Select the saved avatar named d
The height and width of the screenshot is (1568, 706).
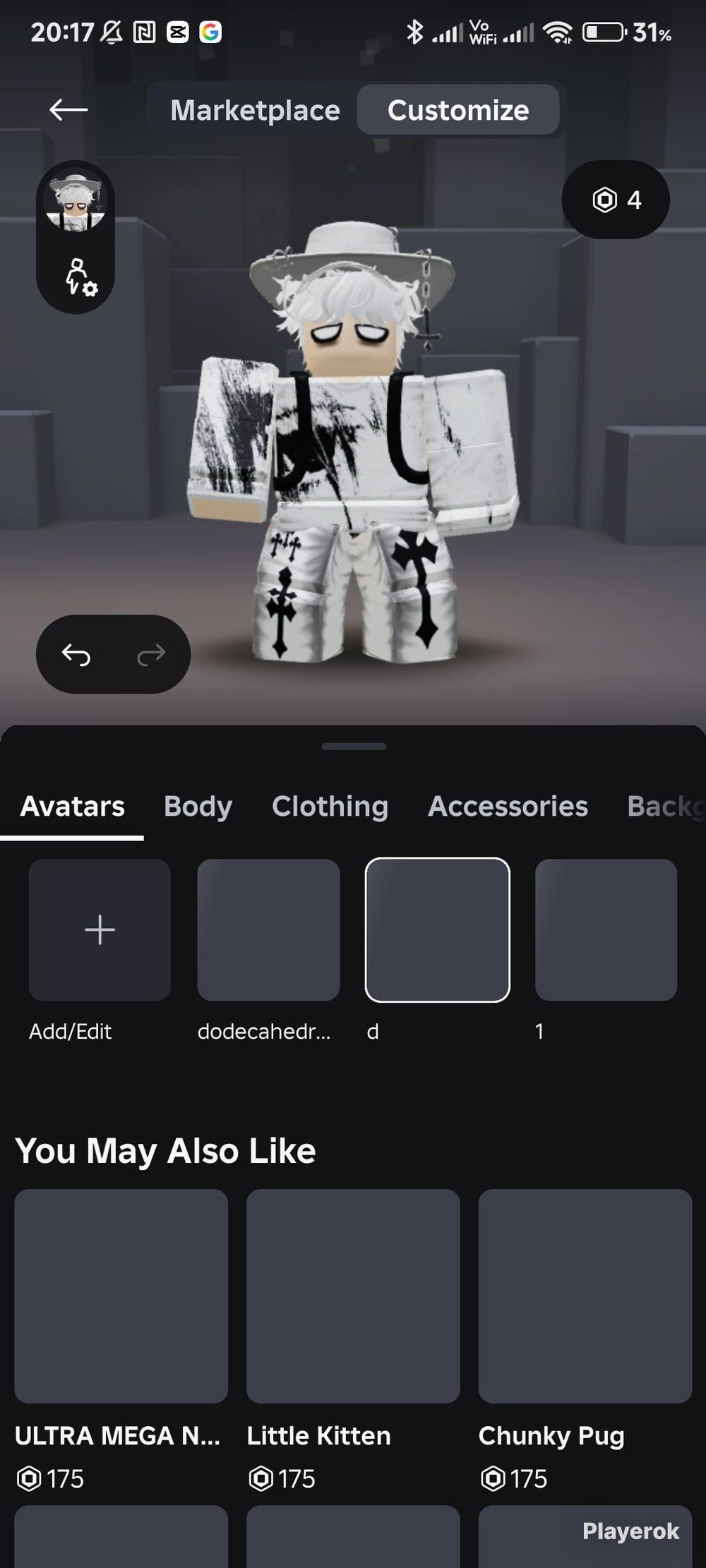click(x=437, y=929)
